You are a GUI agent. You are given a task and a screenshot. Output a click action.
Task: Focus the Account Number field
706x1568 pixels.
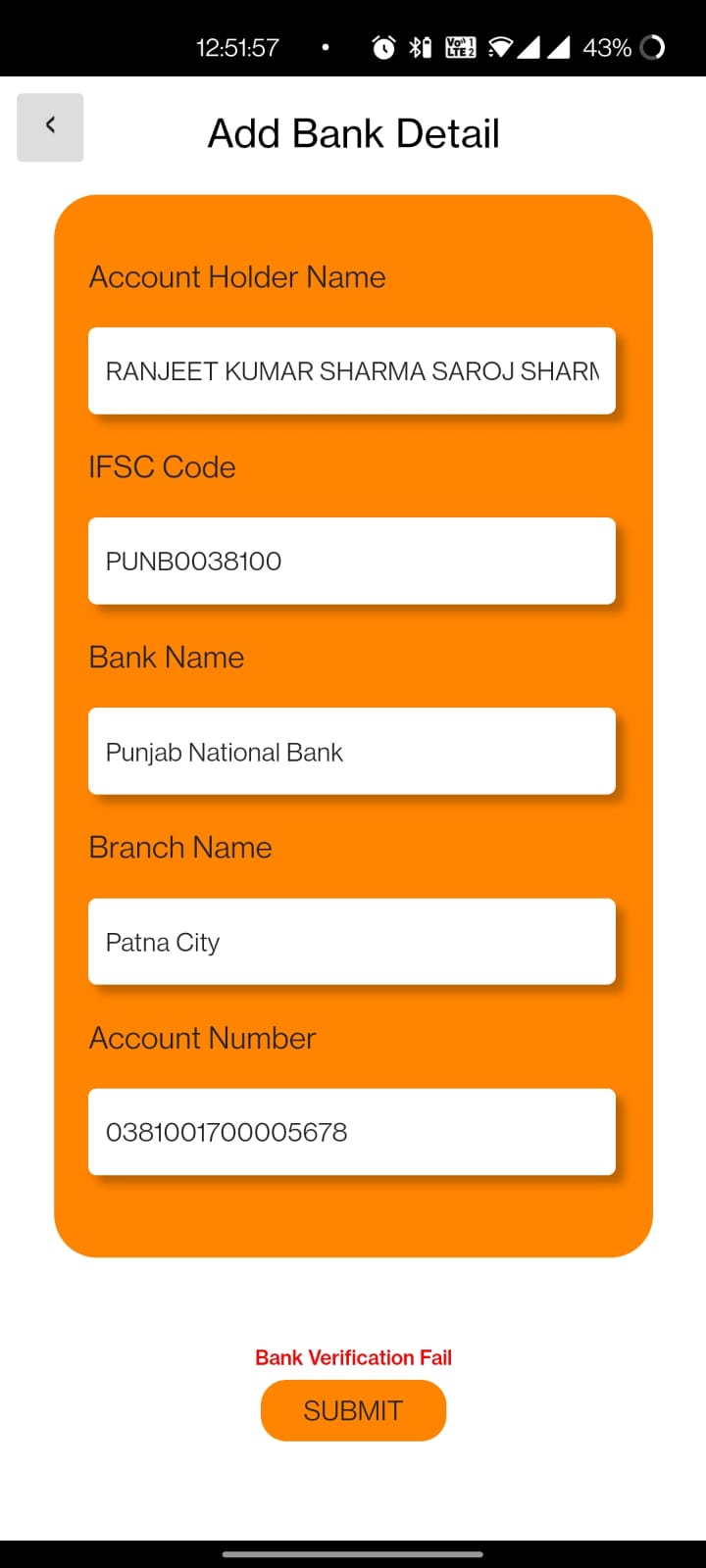[352, 1131]
